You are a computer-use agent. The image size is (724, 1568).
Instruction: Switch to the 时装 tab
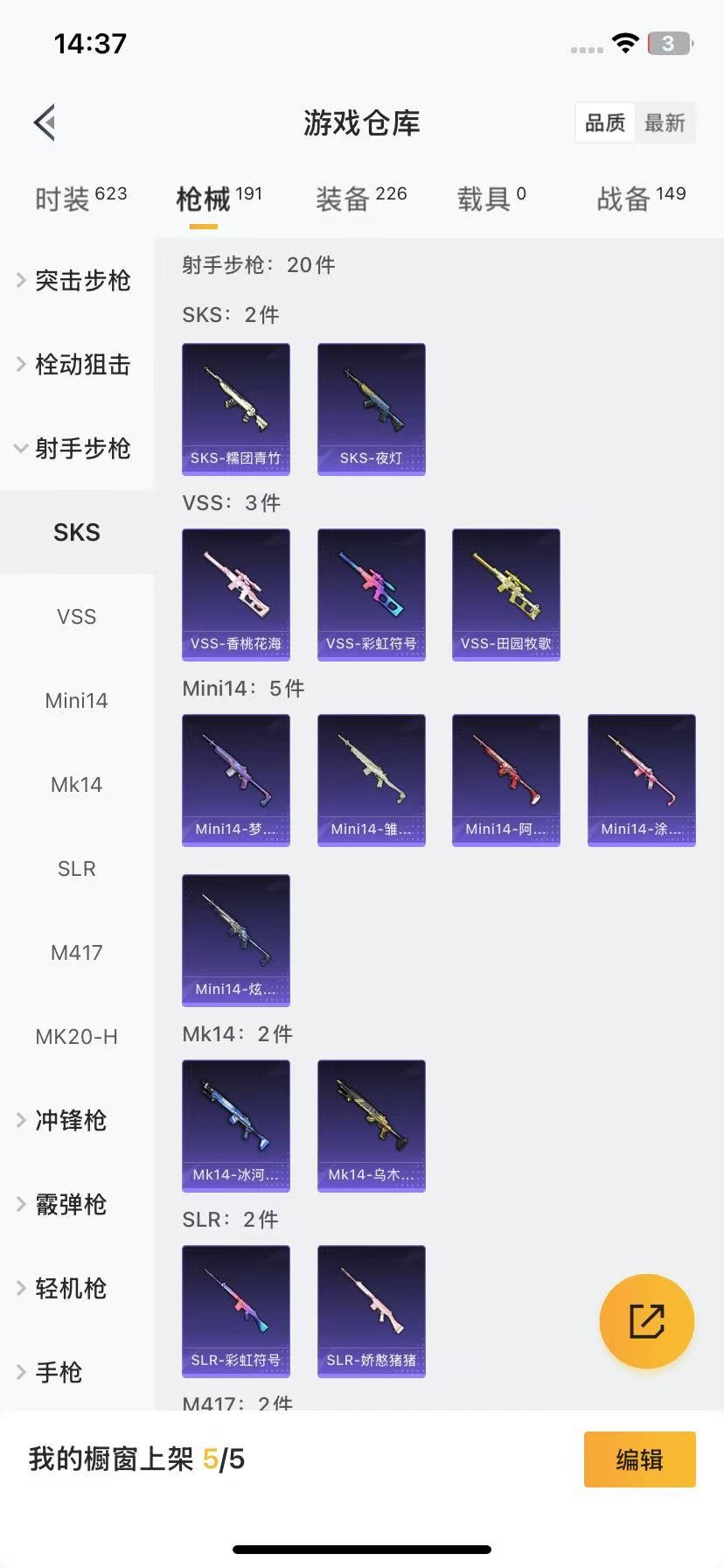[x=80, y=199]
